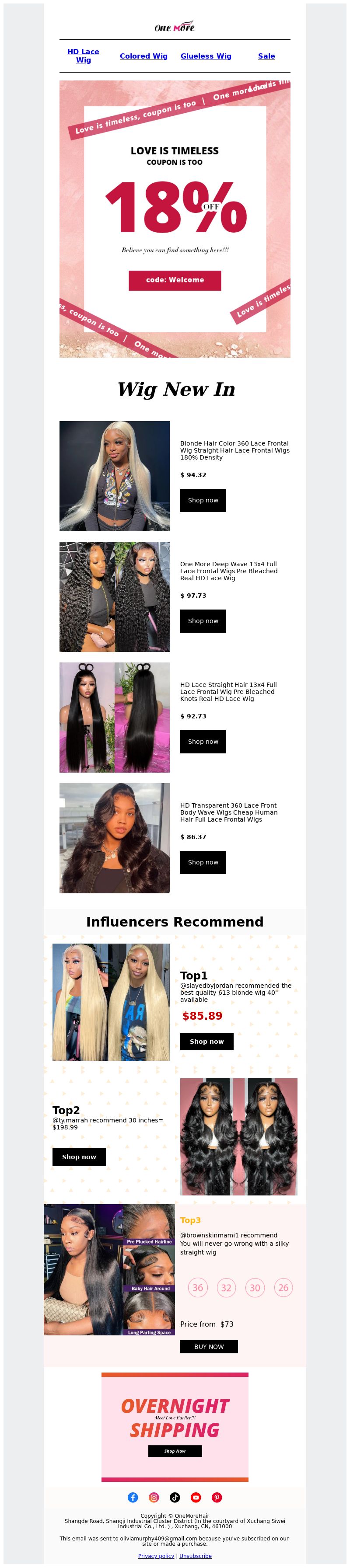The width and height of the screenshot is (350, 1568).
Task: Open the Privacy policy link
Action: coord(156,1556)
